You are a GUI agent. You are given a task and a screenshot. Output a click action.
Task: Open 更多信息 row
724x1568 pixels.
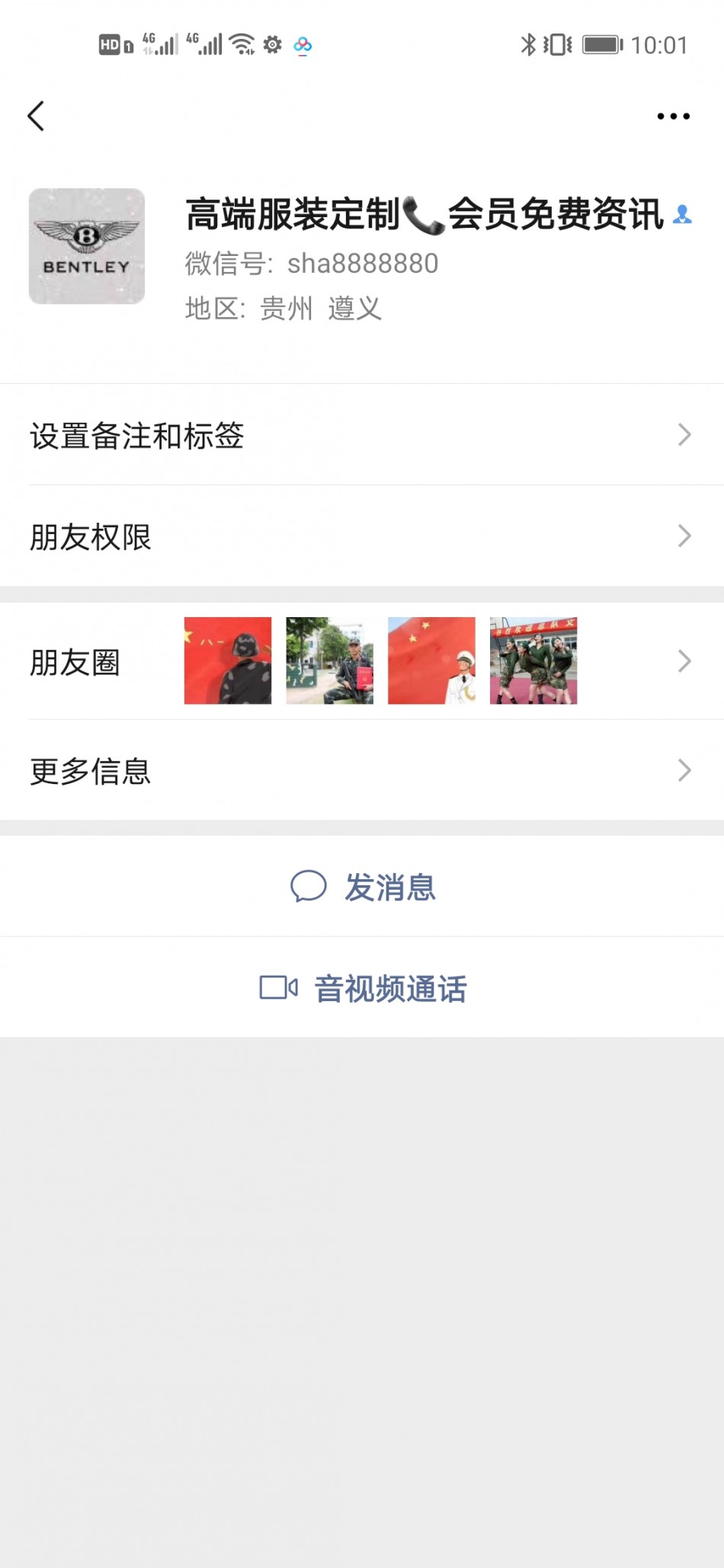[x=362, y=770]
